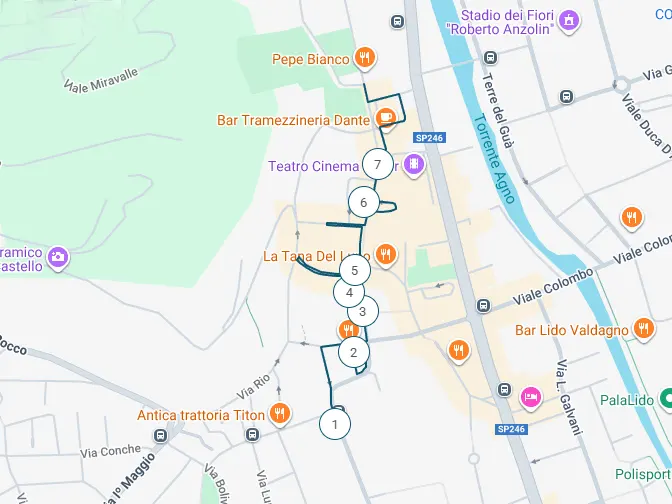Screen dimensions: 672x504
Task: Select Stadio dei Fiori stadium marker
Action: coord(569,20)
